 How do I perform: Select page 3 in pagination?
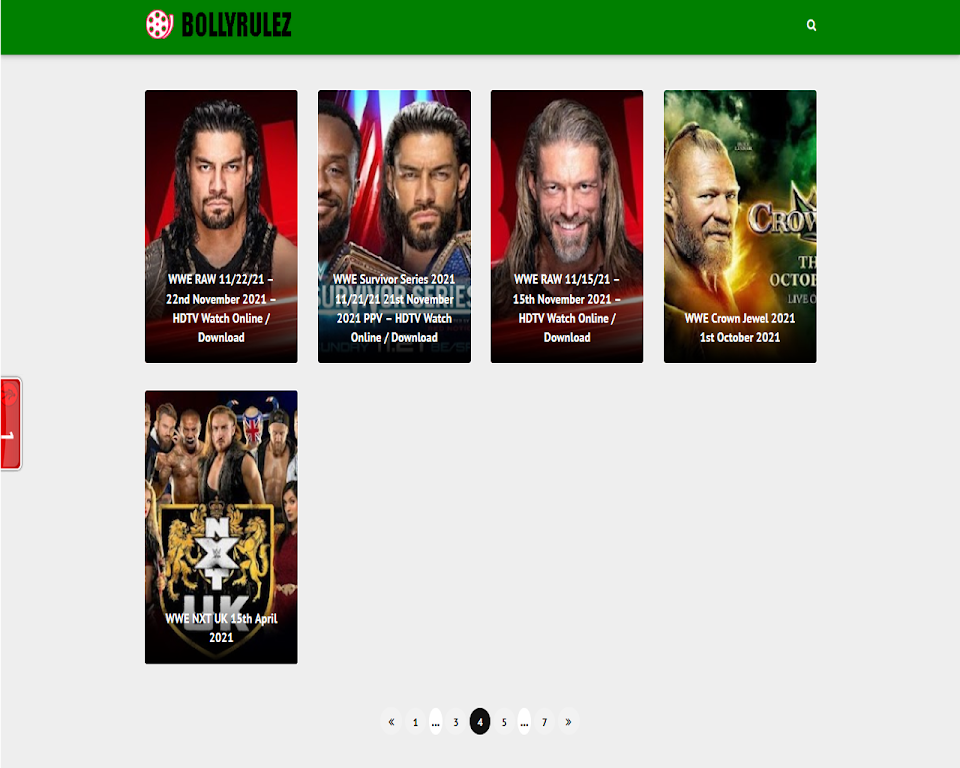pyautogui.click(x=456, y=722)
